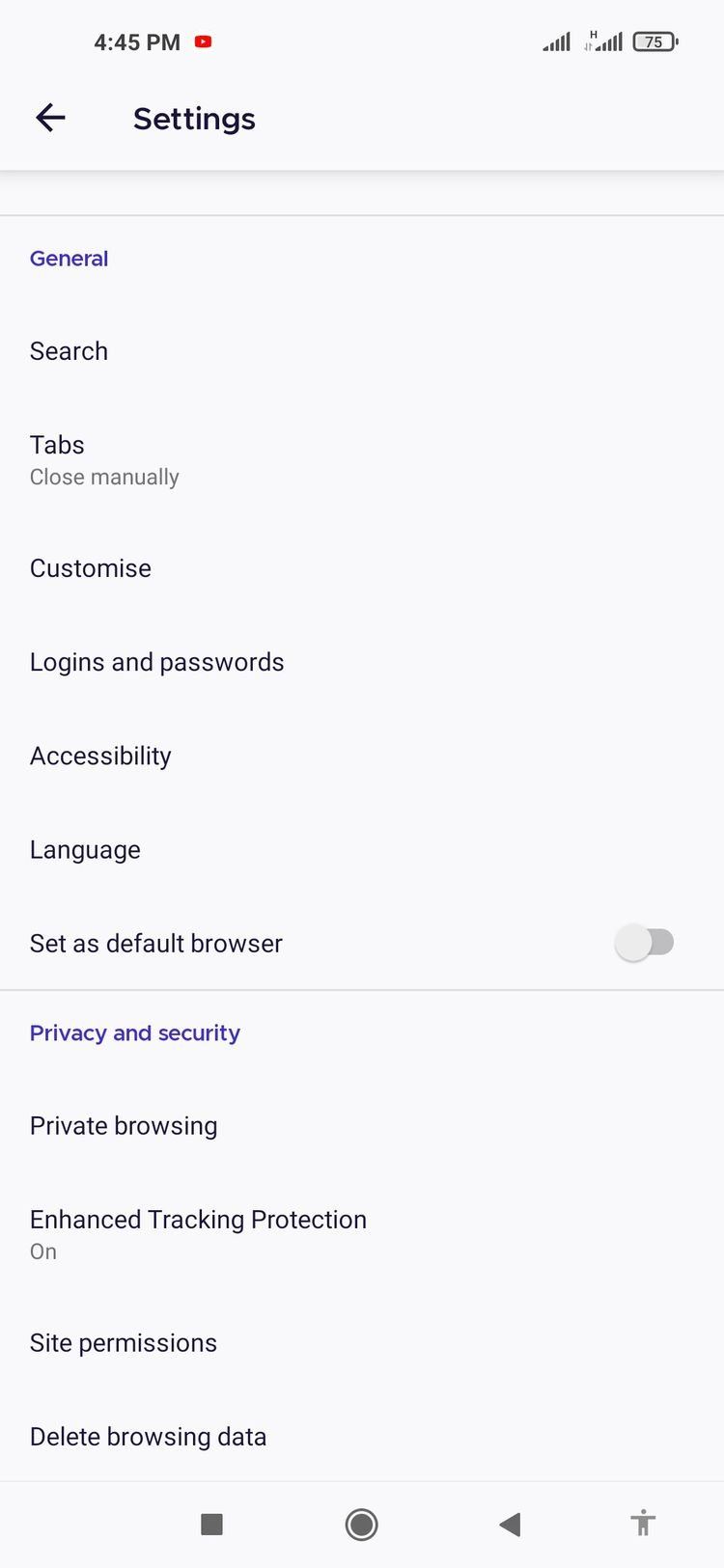Open Delete browsing data
The width and height of the screenshot is (724, 1568).
tap(148, 1437)
